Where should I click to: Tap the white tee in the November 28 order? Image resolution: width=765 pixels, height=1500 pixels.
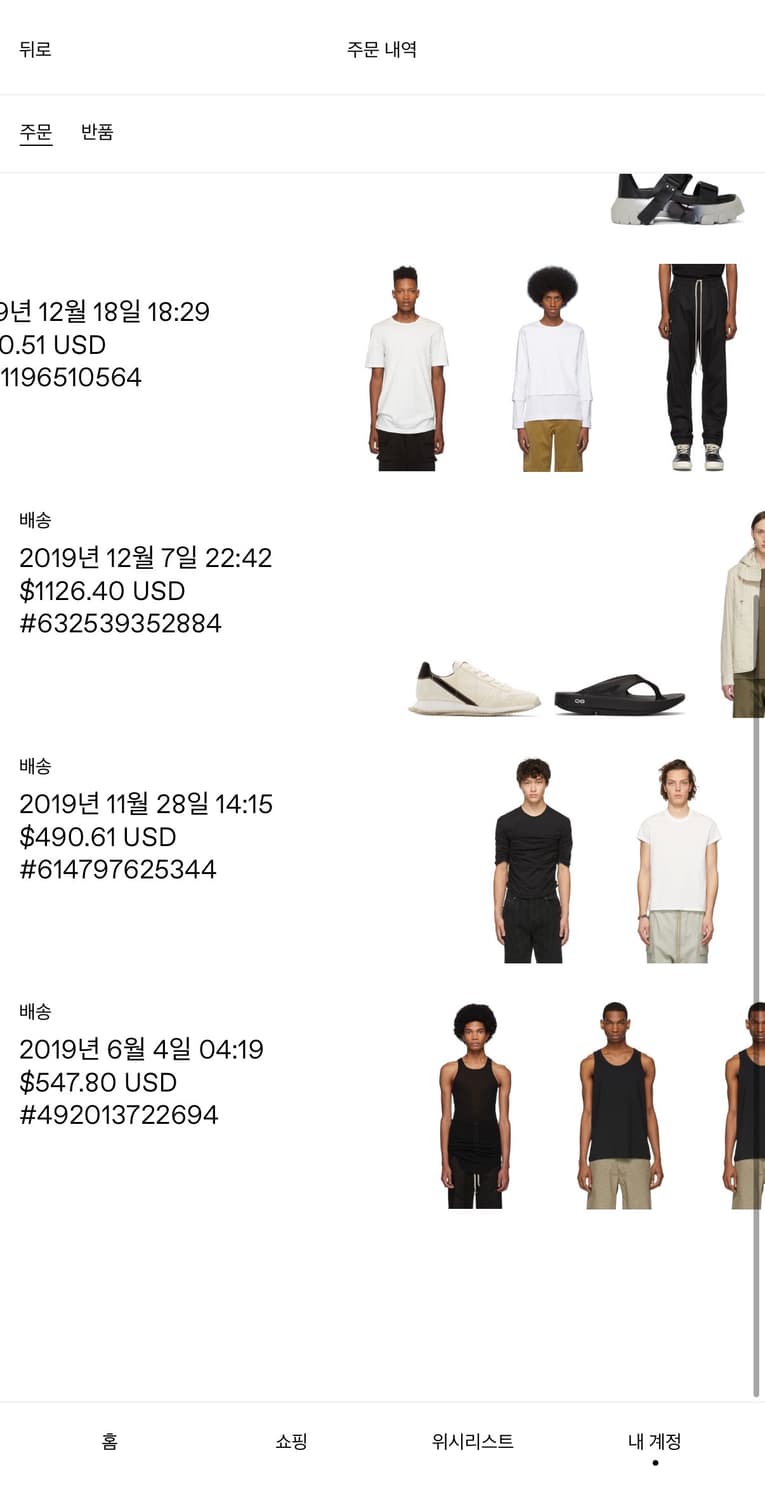point(674,860)
